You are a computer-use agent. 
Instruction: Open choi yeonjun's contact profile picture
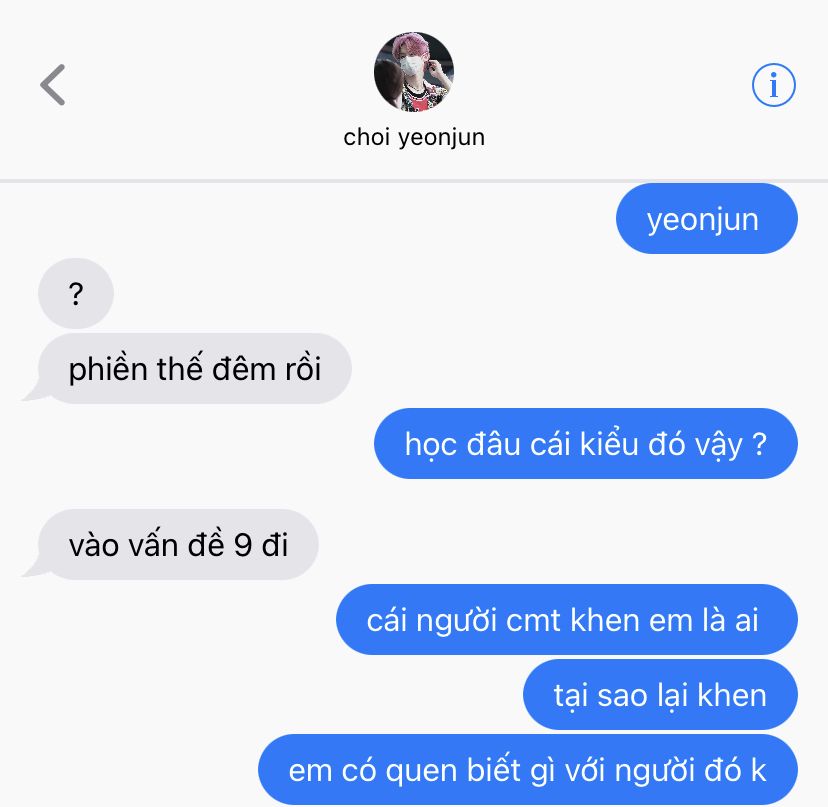414,72
